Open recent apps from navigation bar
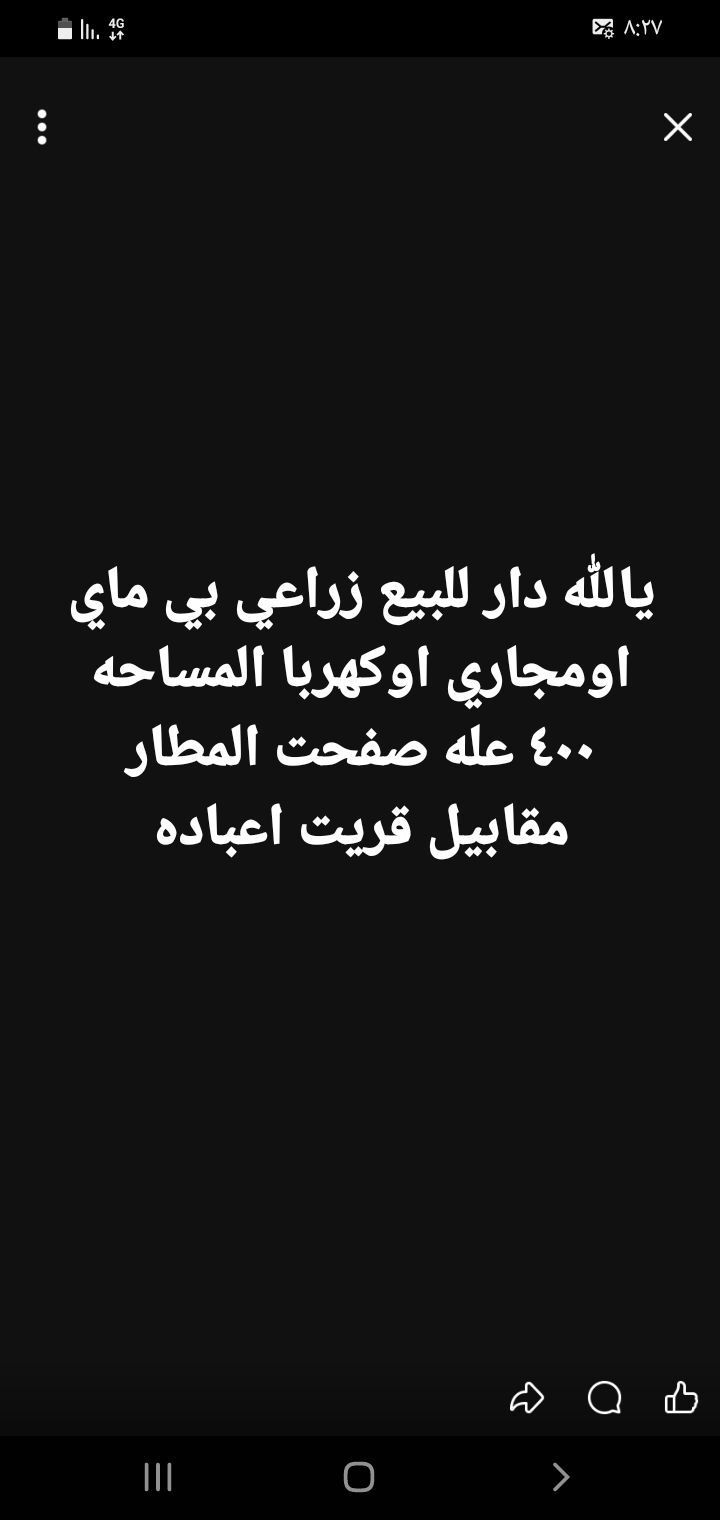 [158, 1477]
